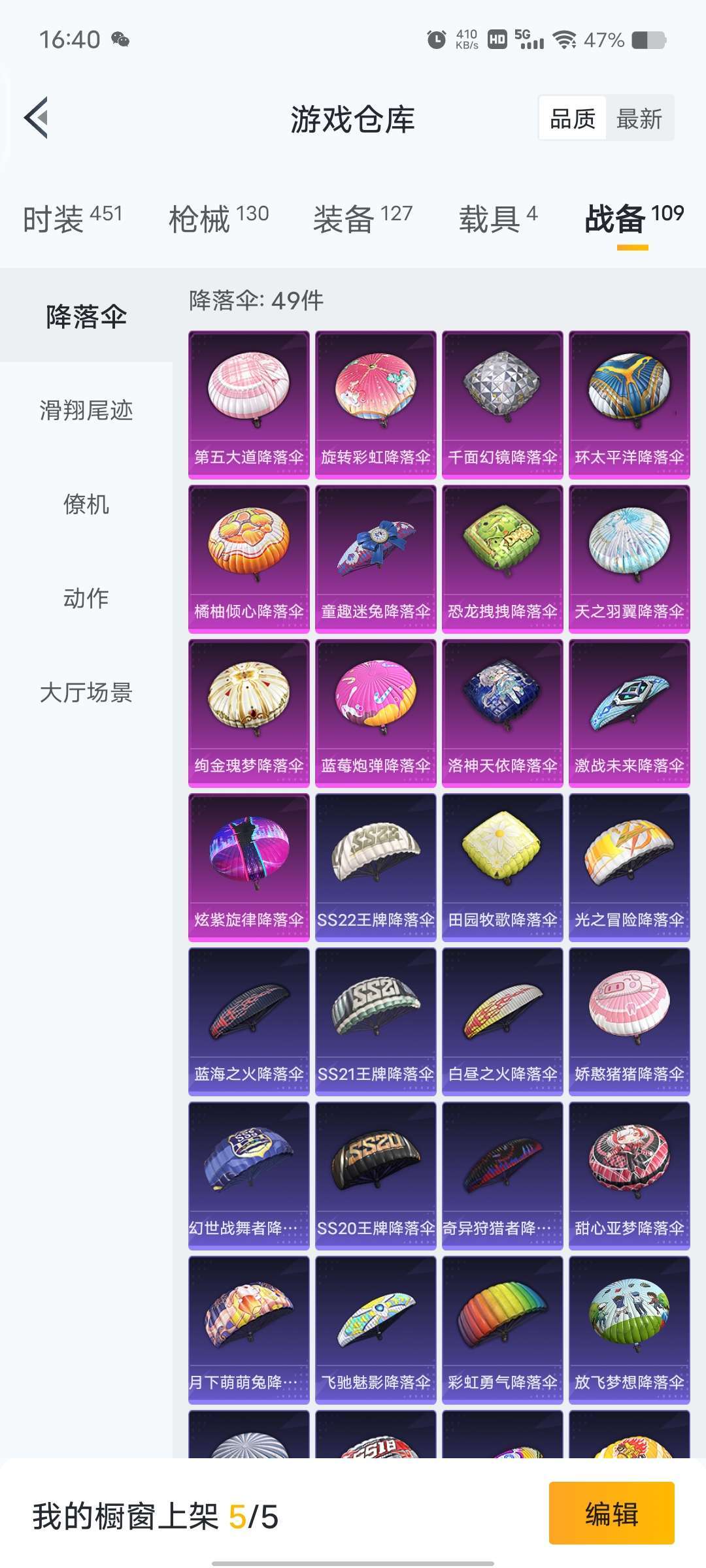This screenshot has height=1568, width=706.
Task: Open the 洛神天依降落伞 item
Action: (x=503, y=713)
